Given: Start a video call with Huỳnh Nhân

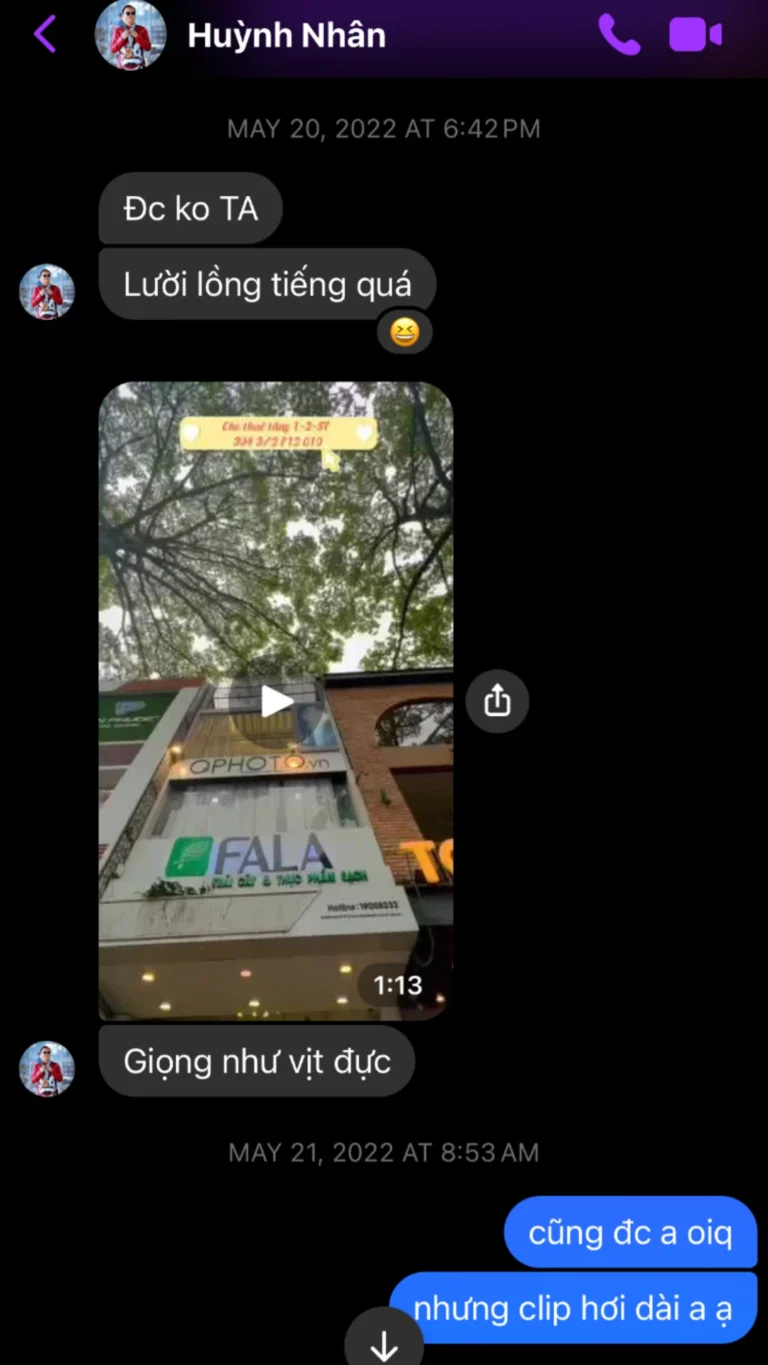Looking at the screenshot, I should [695, 35].
